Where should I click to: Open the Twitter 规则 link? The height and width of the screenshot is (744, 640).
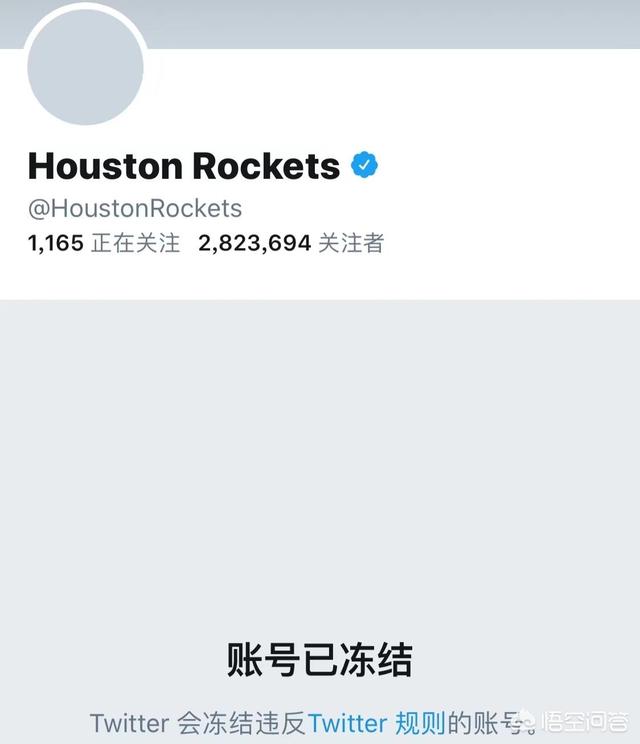pyautogui.click(x=377, y=723)
